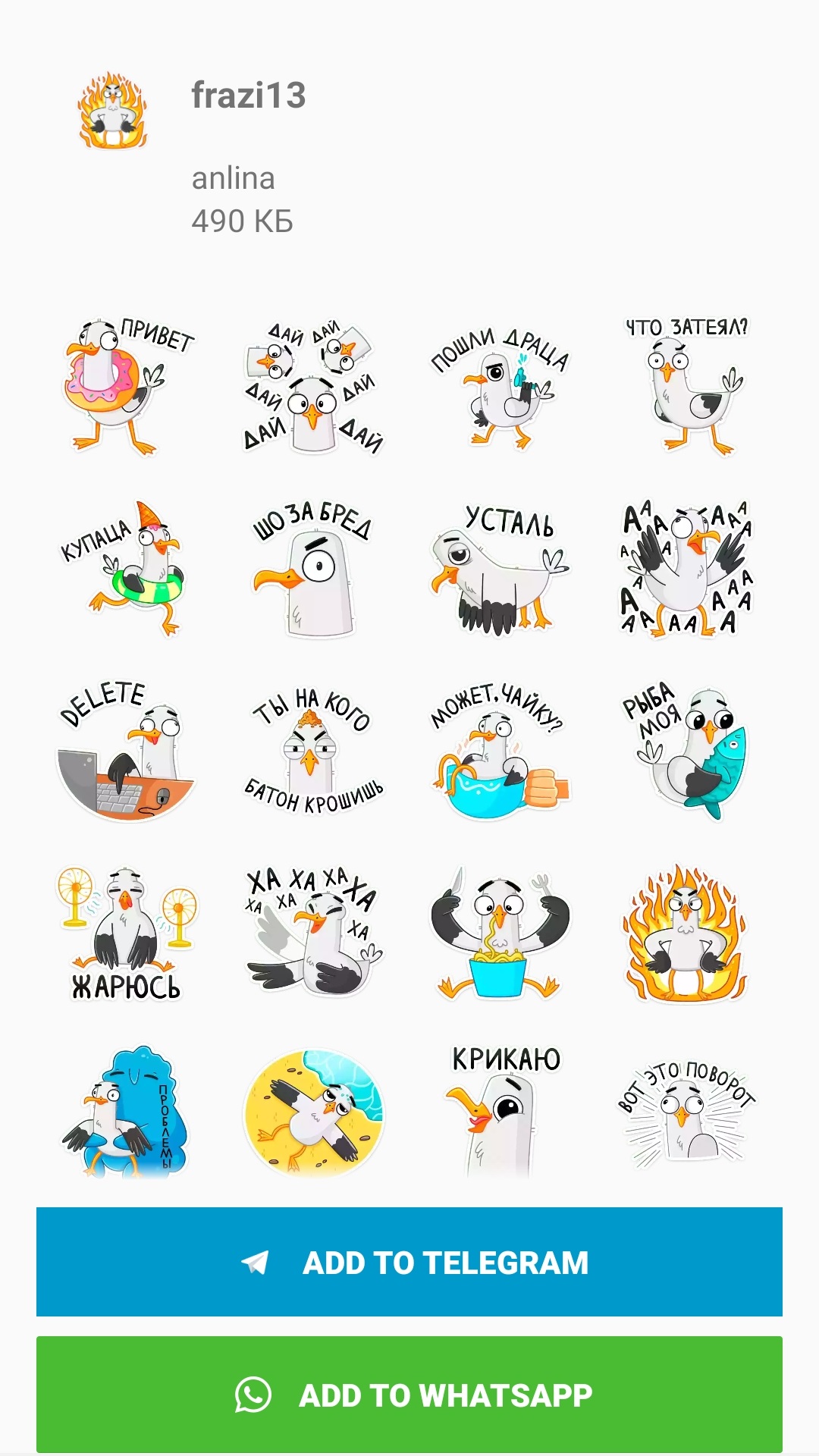Add sticker pack to Telegram
This screenshot has width=819, height=1456.
point(409,1262)
